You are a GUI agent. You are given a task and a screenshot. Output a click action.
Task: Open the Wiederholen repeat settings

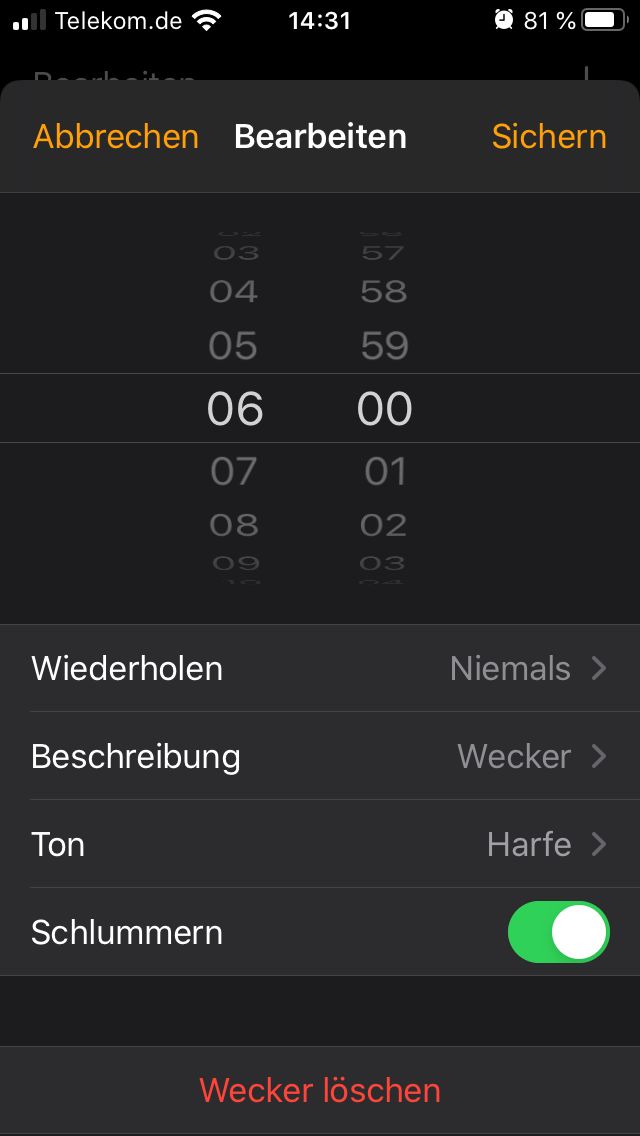click(x=320, y=668)
